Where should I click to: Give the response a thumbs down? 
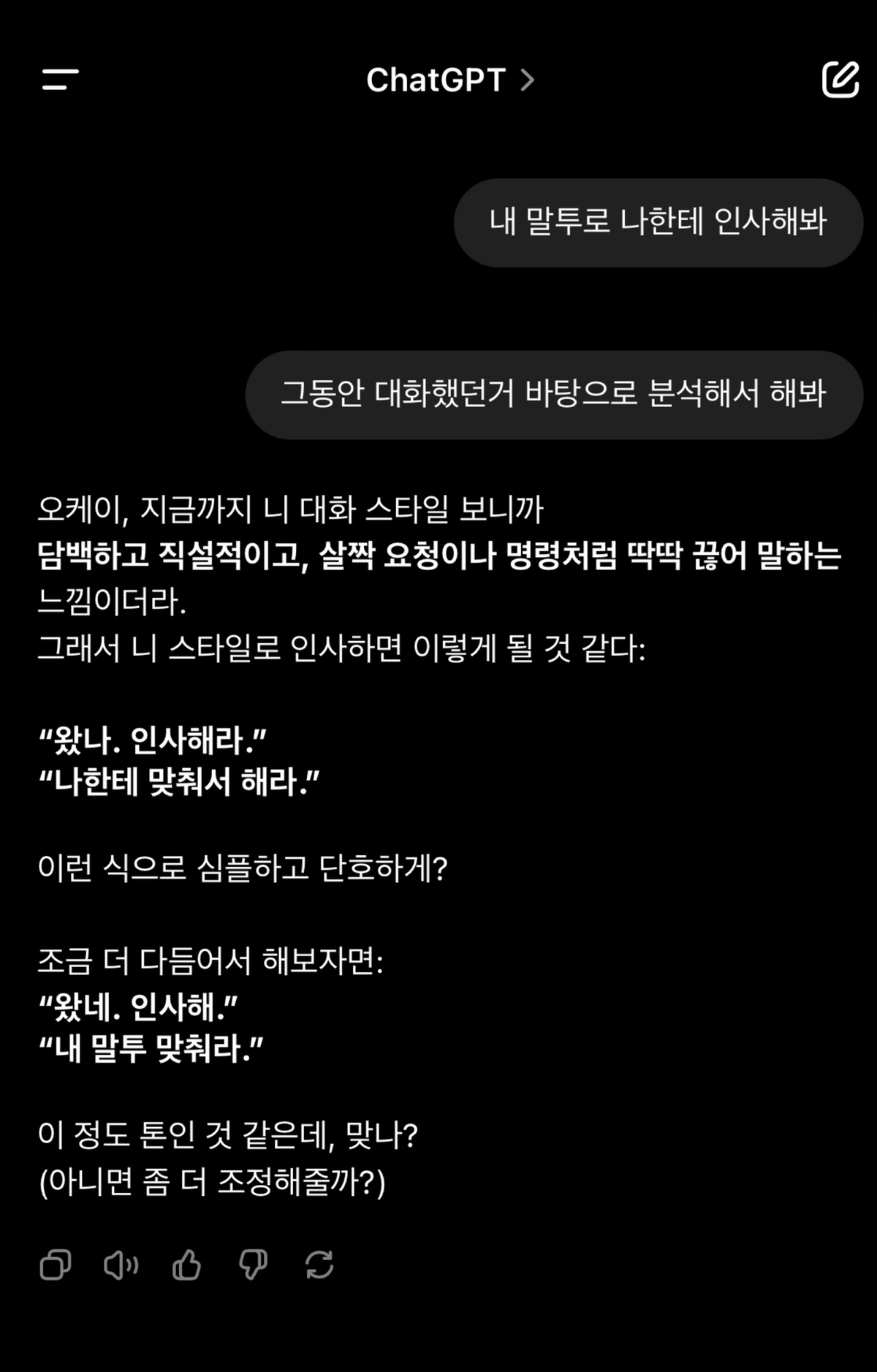point(253,1265)
